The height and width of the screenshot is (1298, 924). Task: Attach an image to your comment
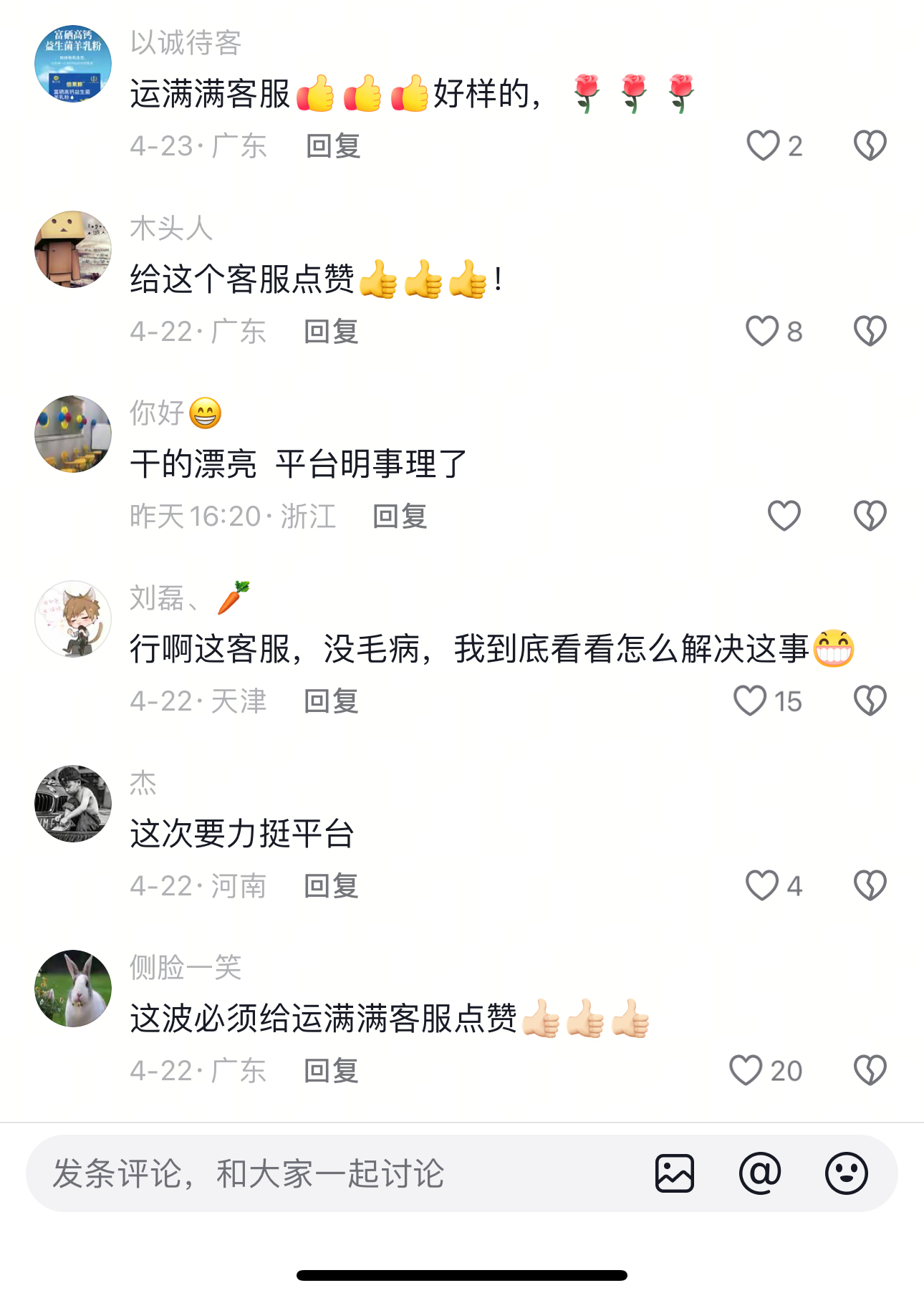(x=674, y=1173)
